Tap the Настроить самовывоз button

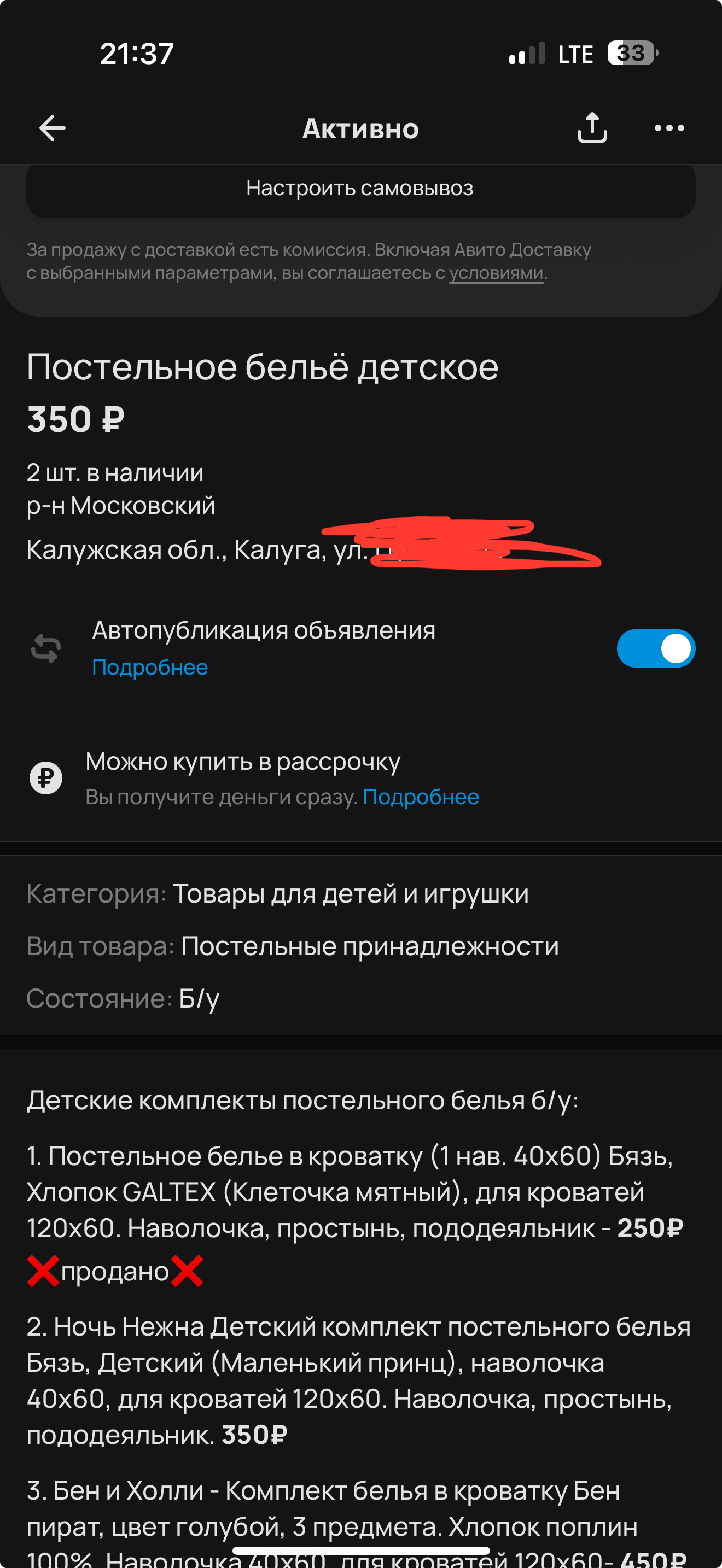point(360,189)
